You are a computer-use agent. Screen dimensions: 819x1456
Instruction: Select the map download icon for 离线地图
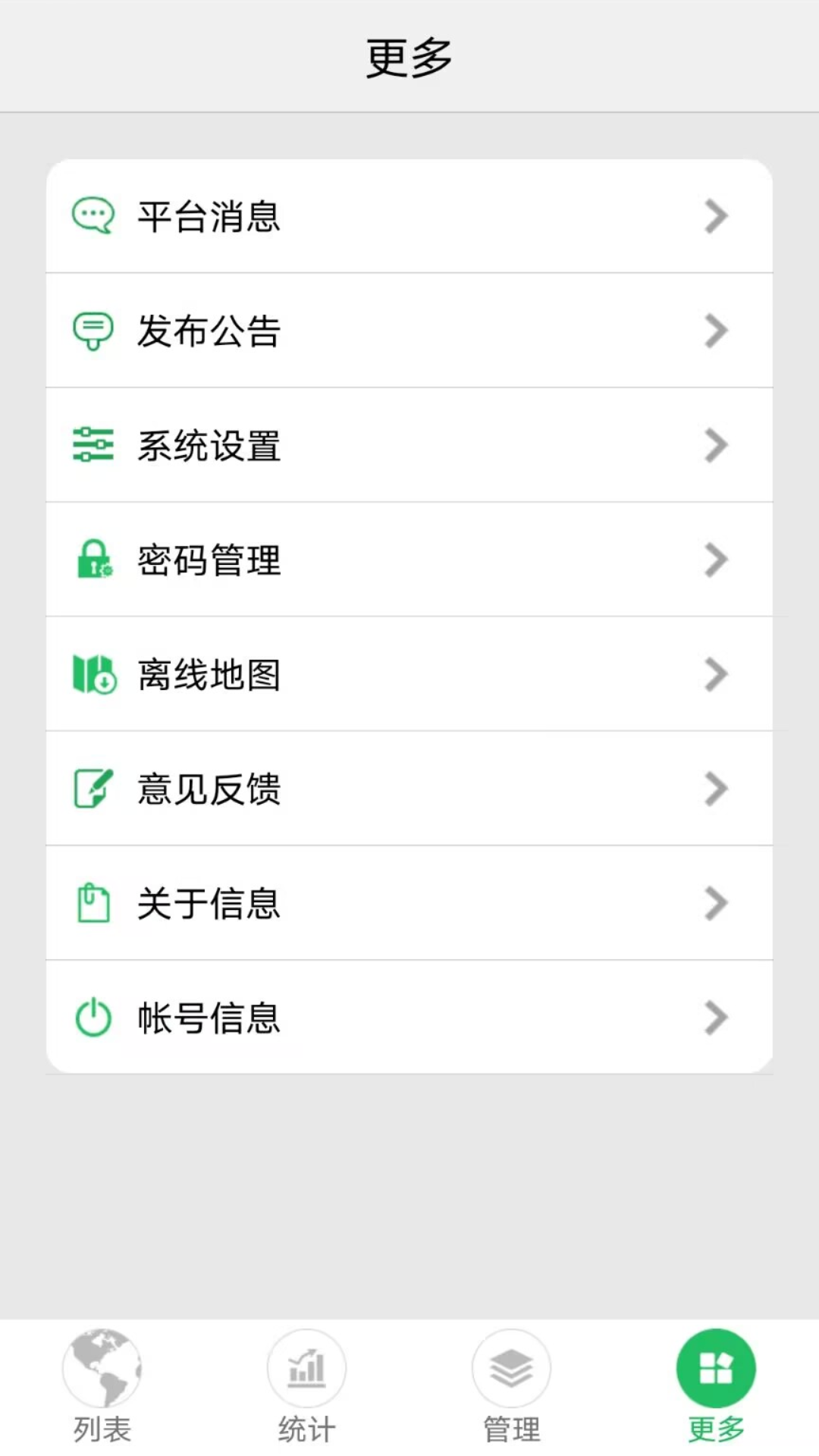(x=93, y=675)
